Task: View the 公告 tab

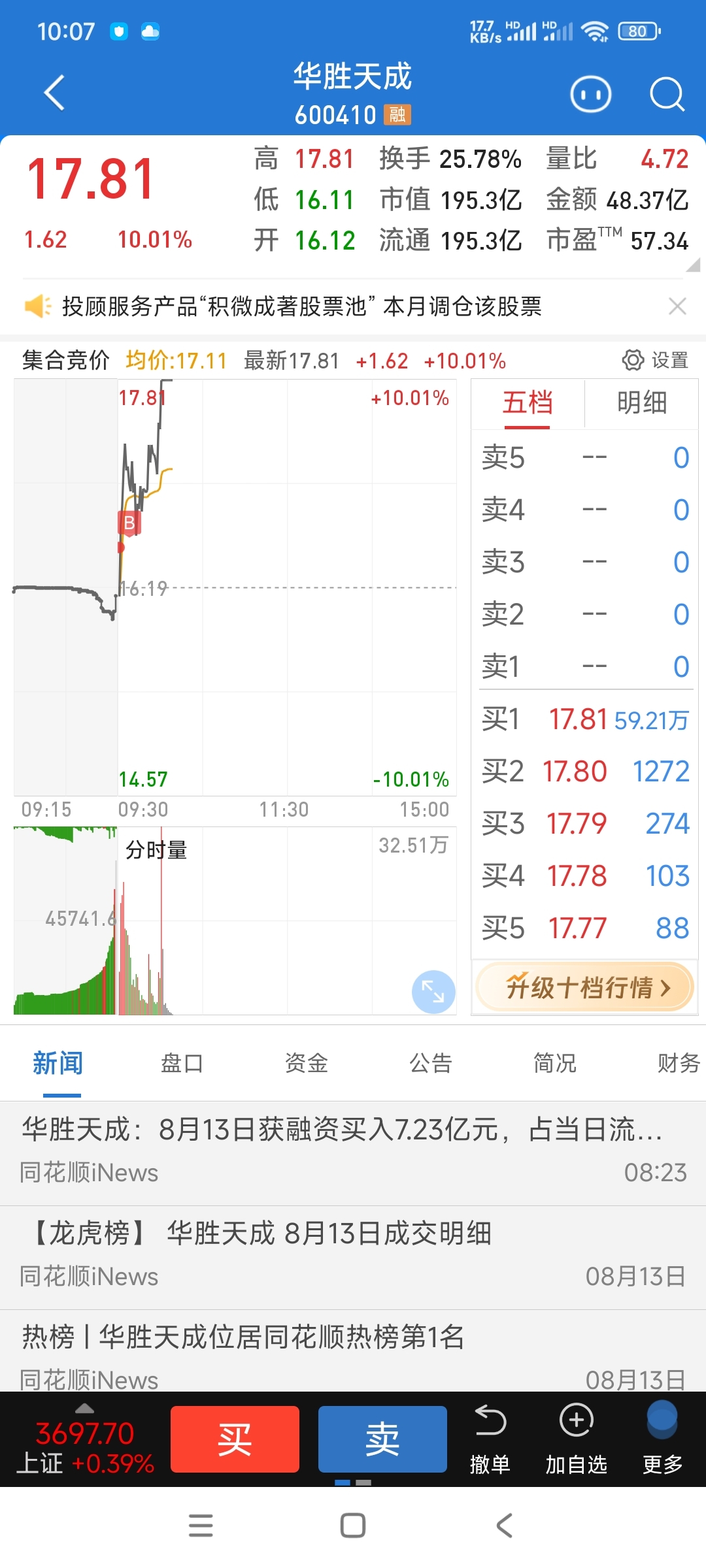Action: [430, 1064]
